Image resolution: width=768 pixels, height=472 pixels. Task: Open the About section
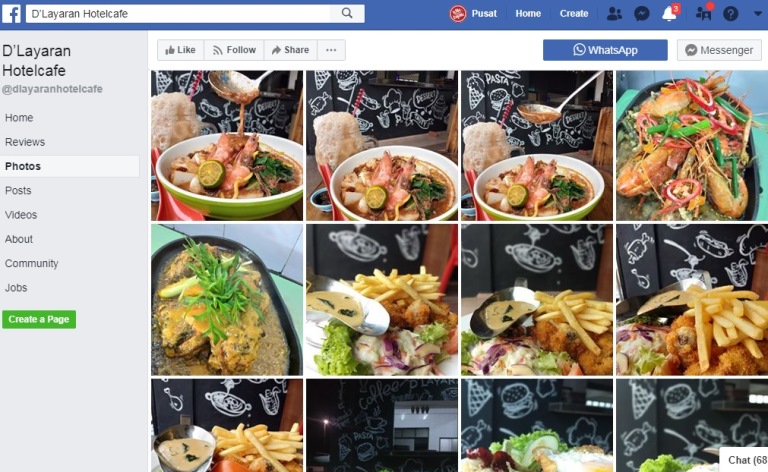point(19,239)
